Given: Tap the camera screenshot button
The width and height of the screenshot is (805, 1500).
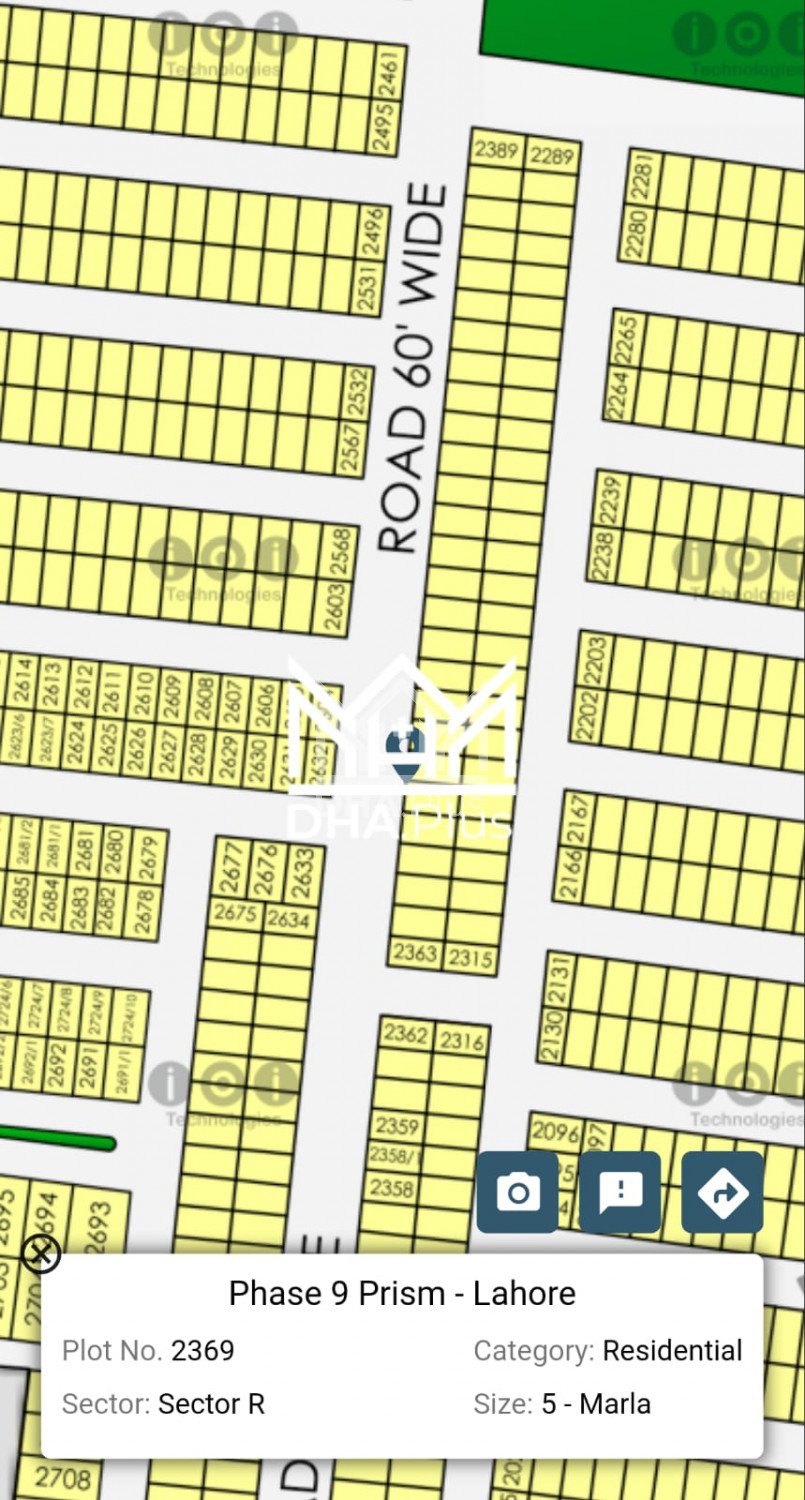Looking at the screenshot, I should point(517,1192).
